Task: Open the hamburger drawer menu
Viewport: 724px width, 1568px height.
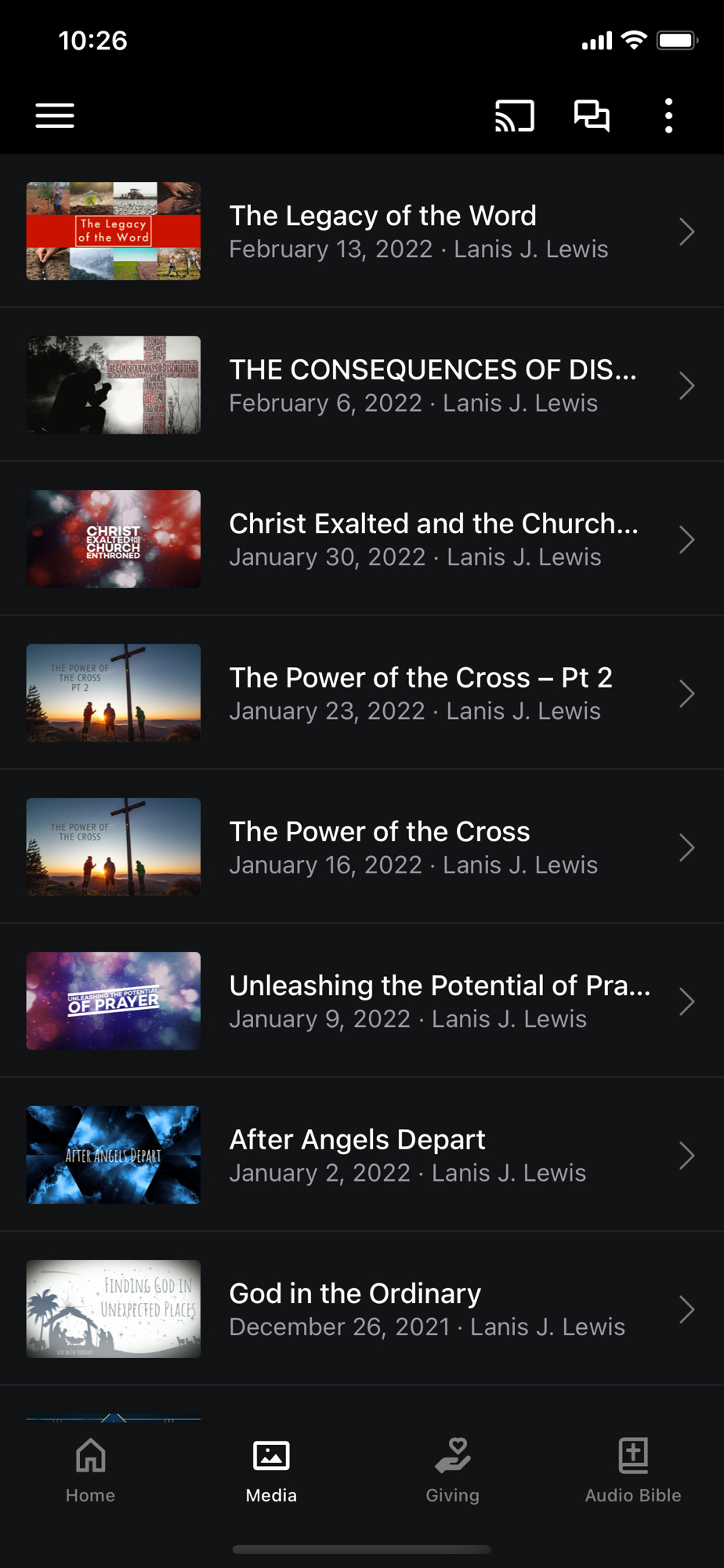Action: 55,116
